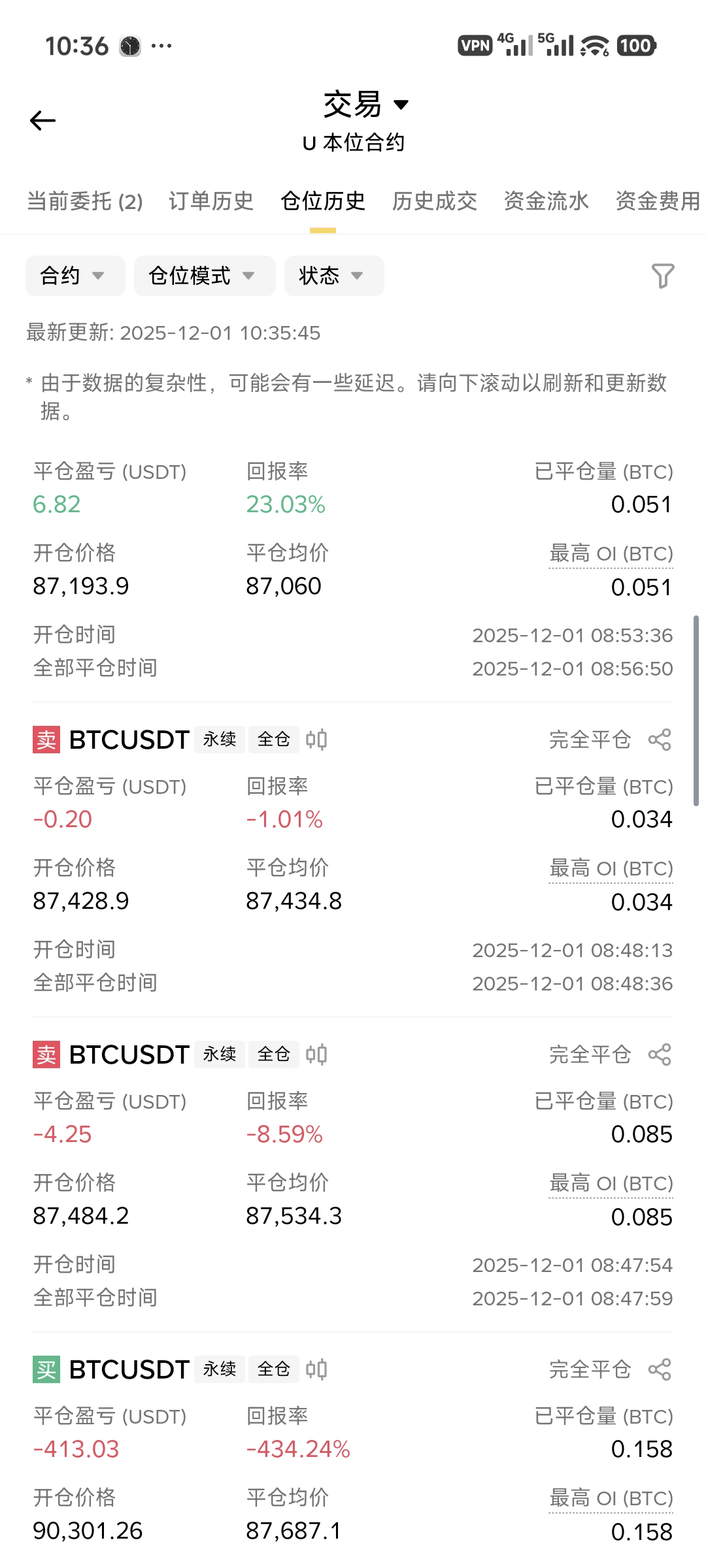Open chart icon for the -413.03 BTCUSDT position

(316, 1369)
